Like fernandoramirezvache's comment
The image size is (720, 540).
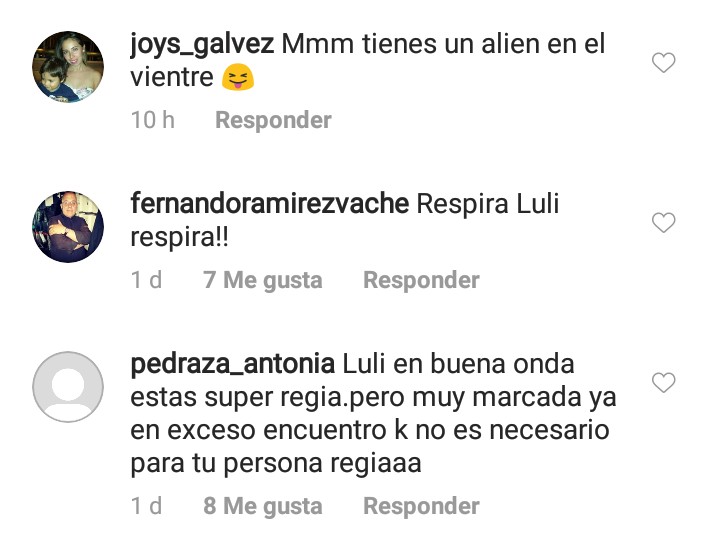coord(663,223)
